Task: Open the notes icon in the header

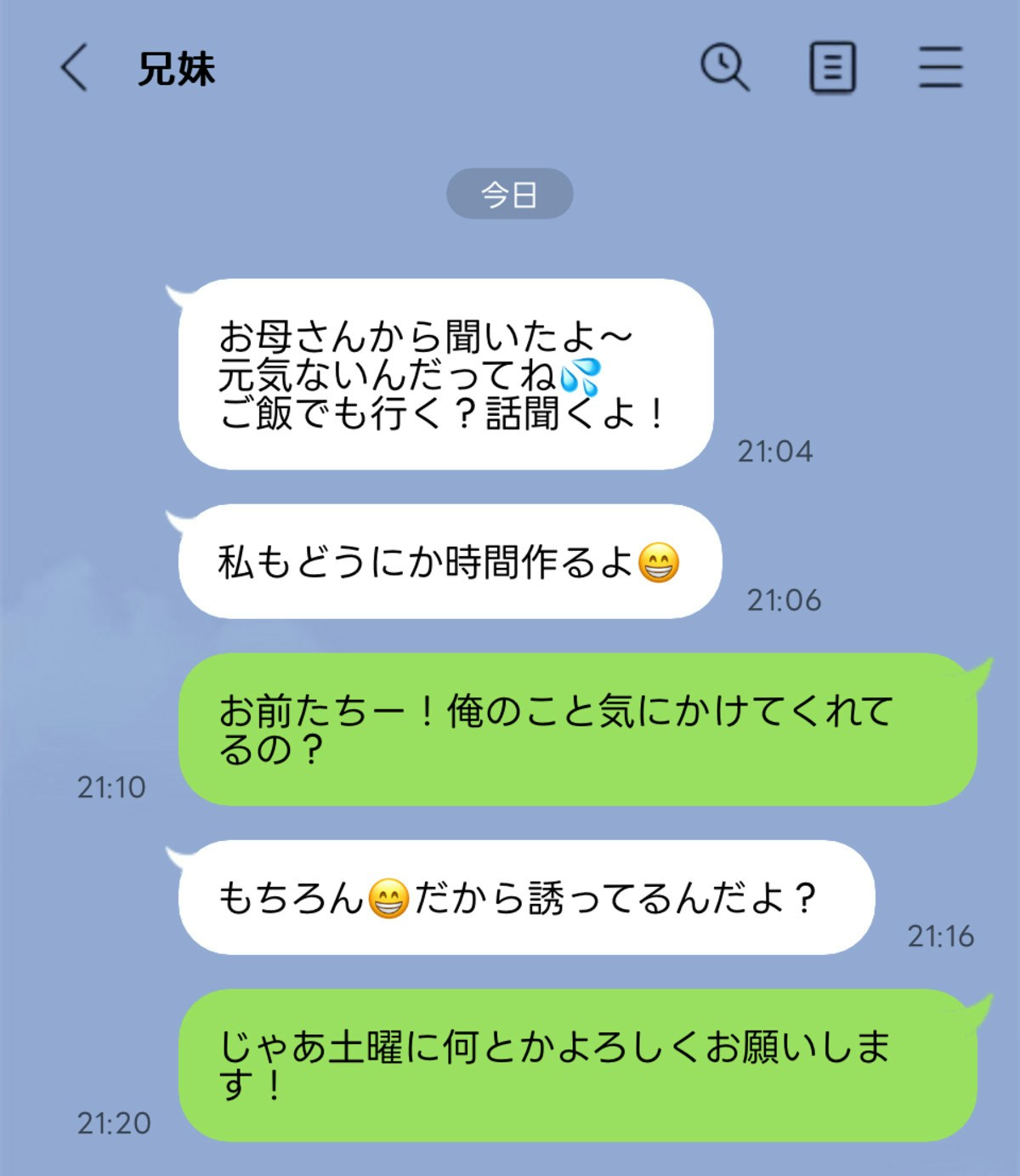Action: (x=832, y=67)
